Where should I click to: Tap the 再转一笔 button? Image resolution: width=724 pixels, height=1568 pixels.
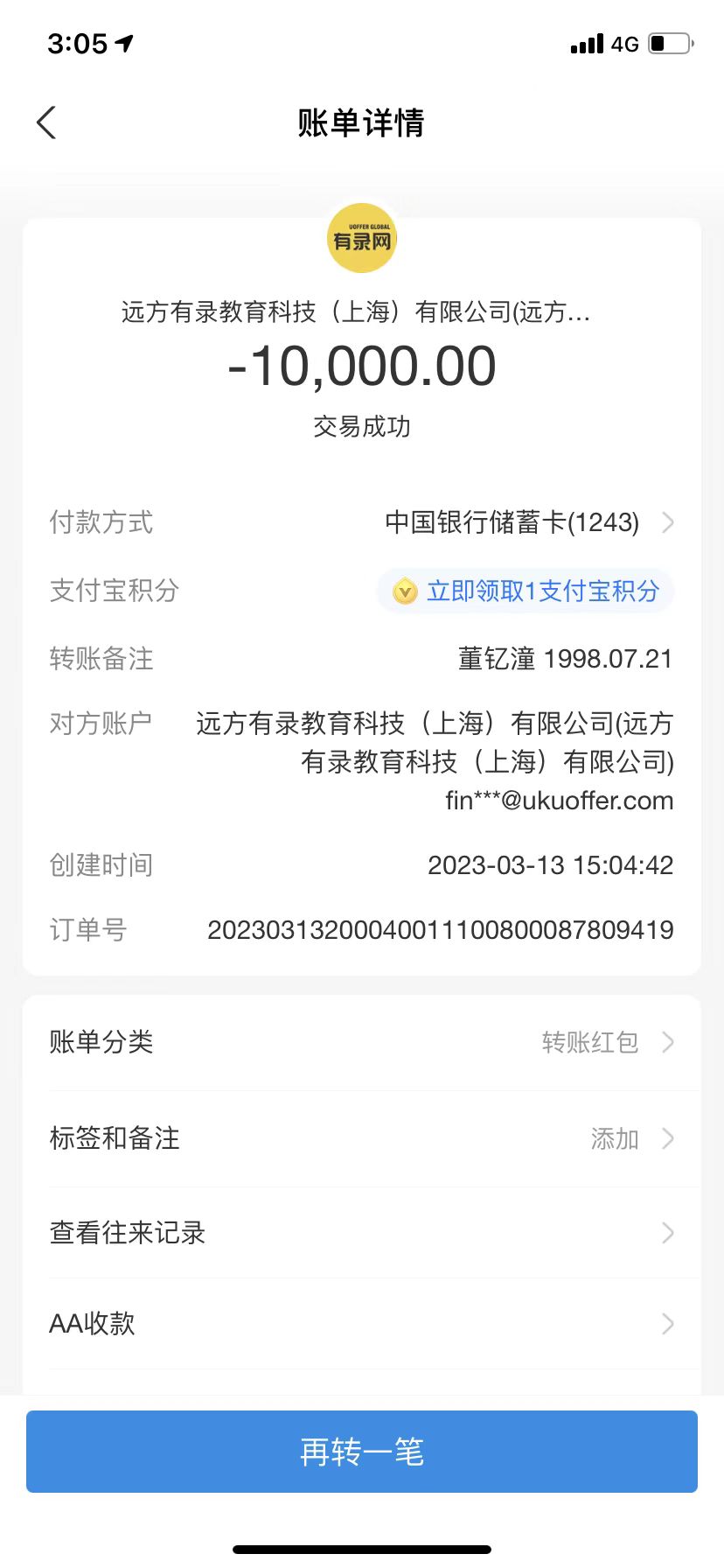click(362, 1452)
